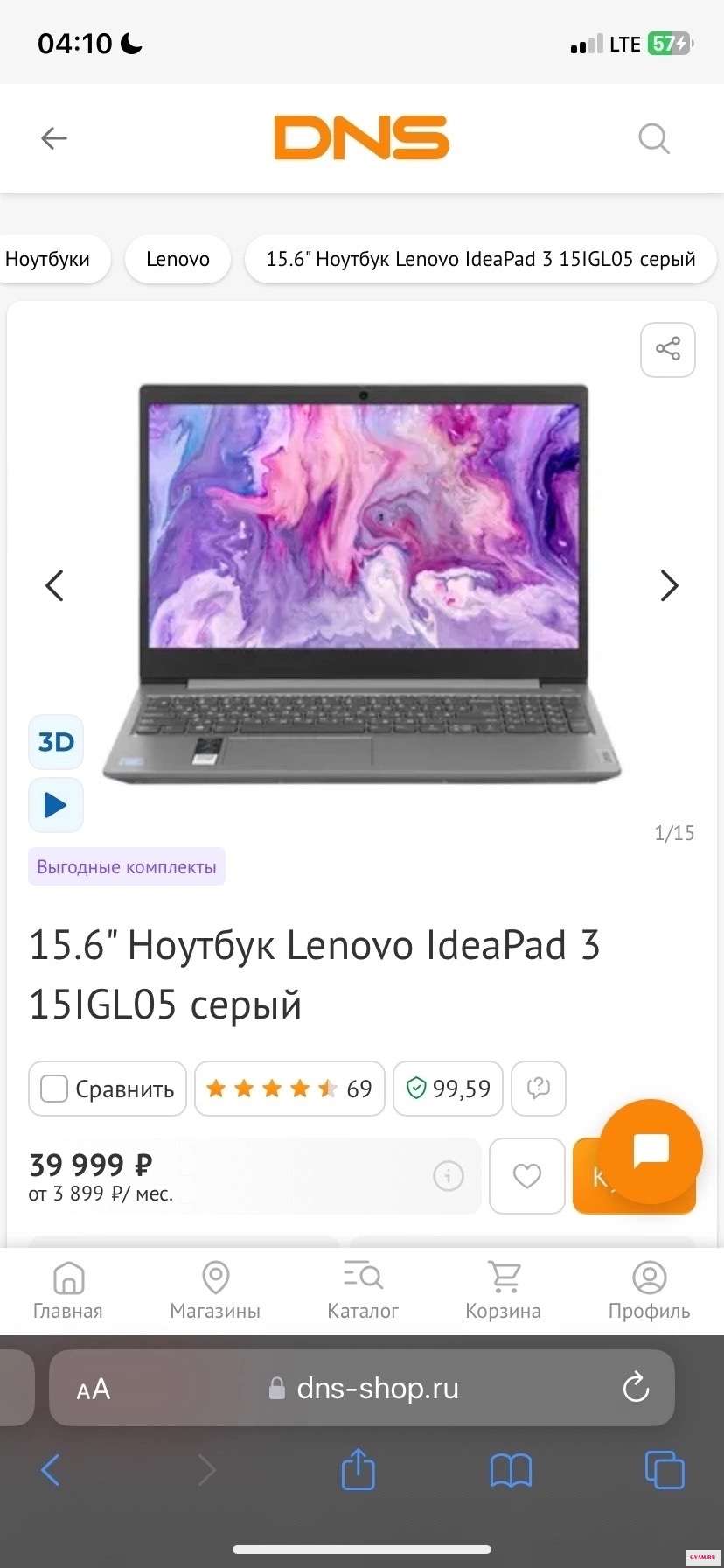Check the Сравнить box
This screenshot has width=724, height=1568.
click(x=55, y=1088)
